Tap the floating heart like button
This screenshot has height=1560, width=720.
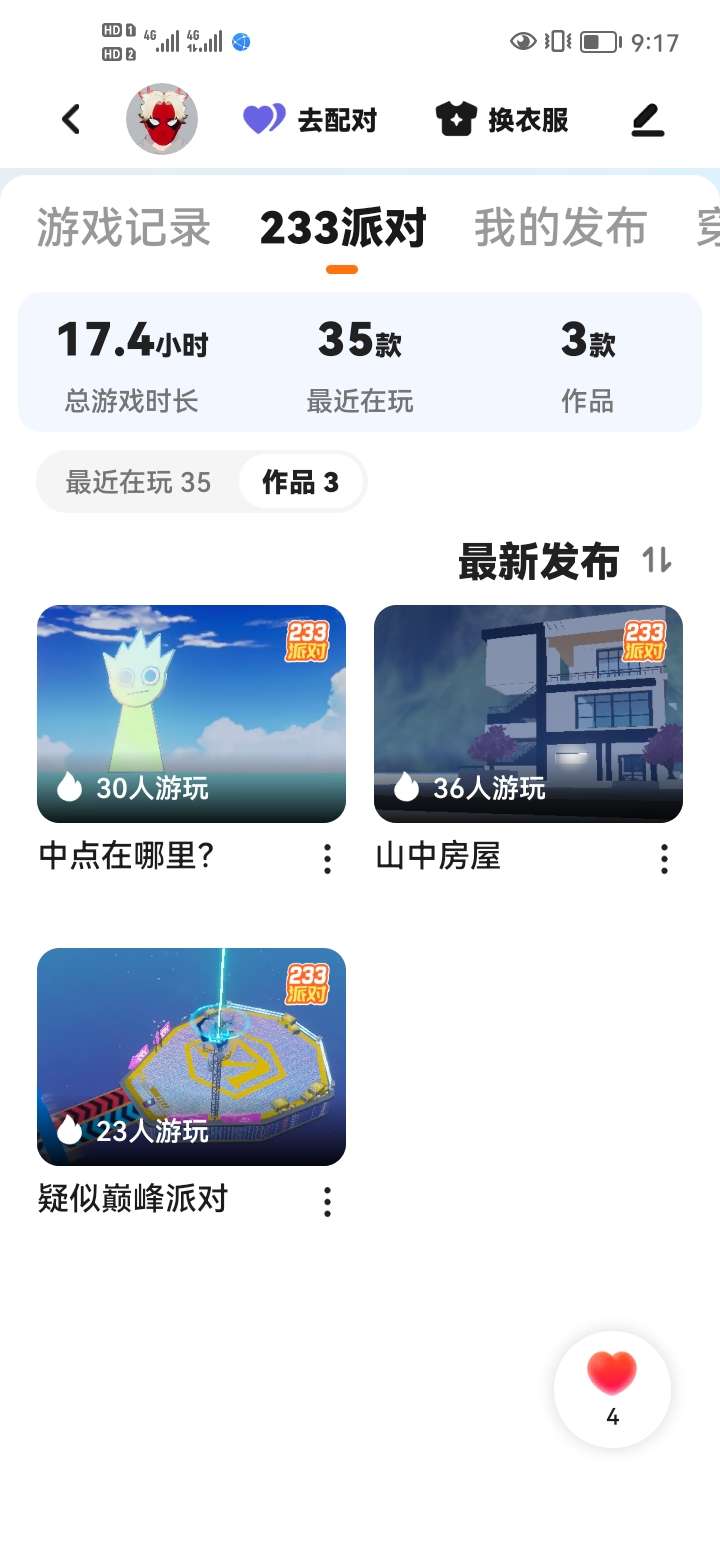612,1388
